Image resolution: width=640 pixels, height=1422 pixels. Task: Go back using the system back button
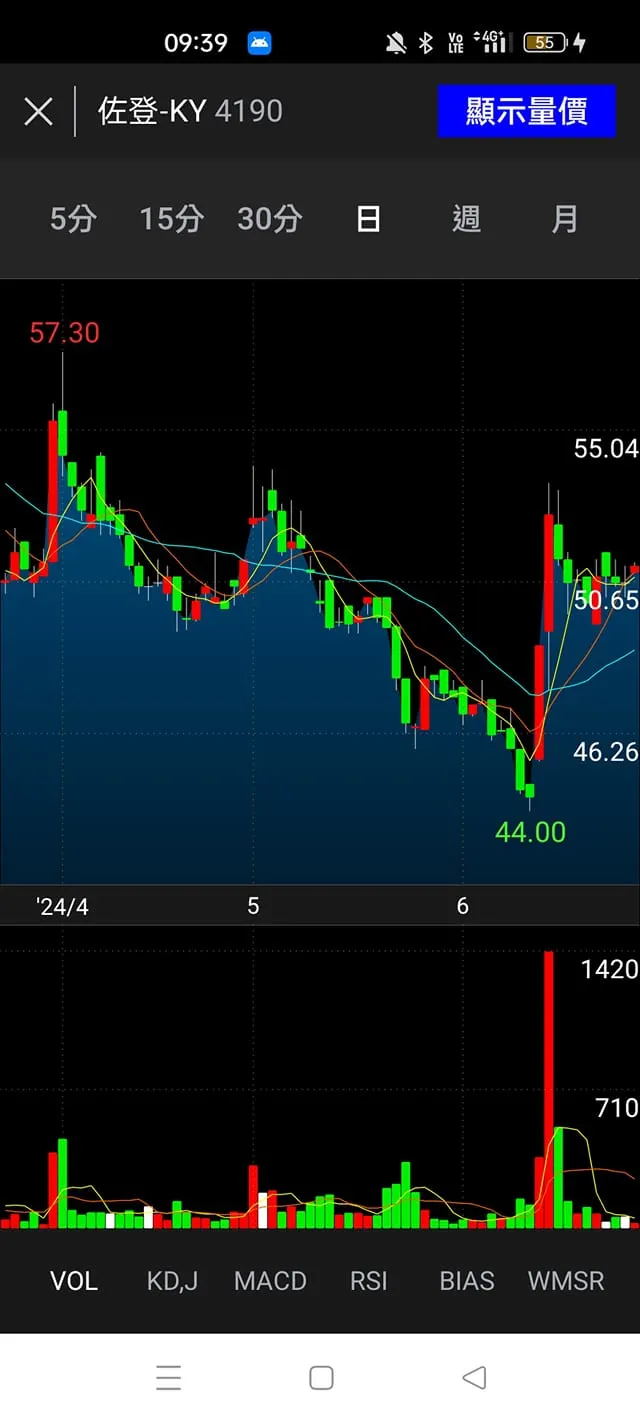(474, 1378)
